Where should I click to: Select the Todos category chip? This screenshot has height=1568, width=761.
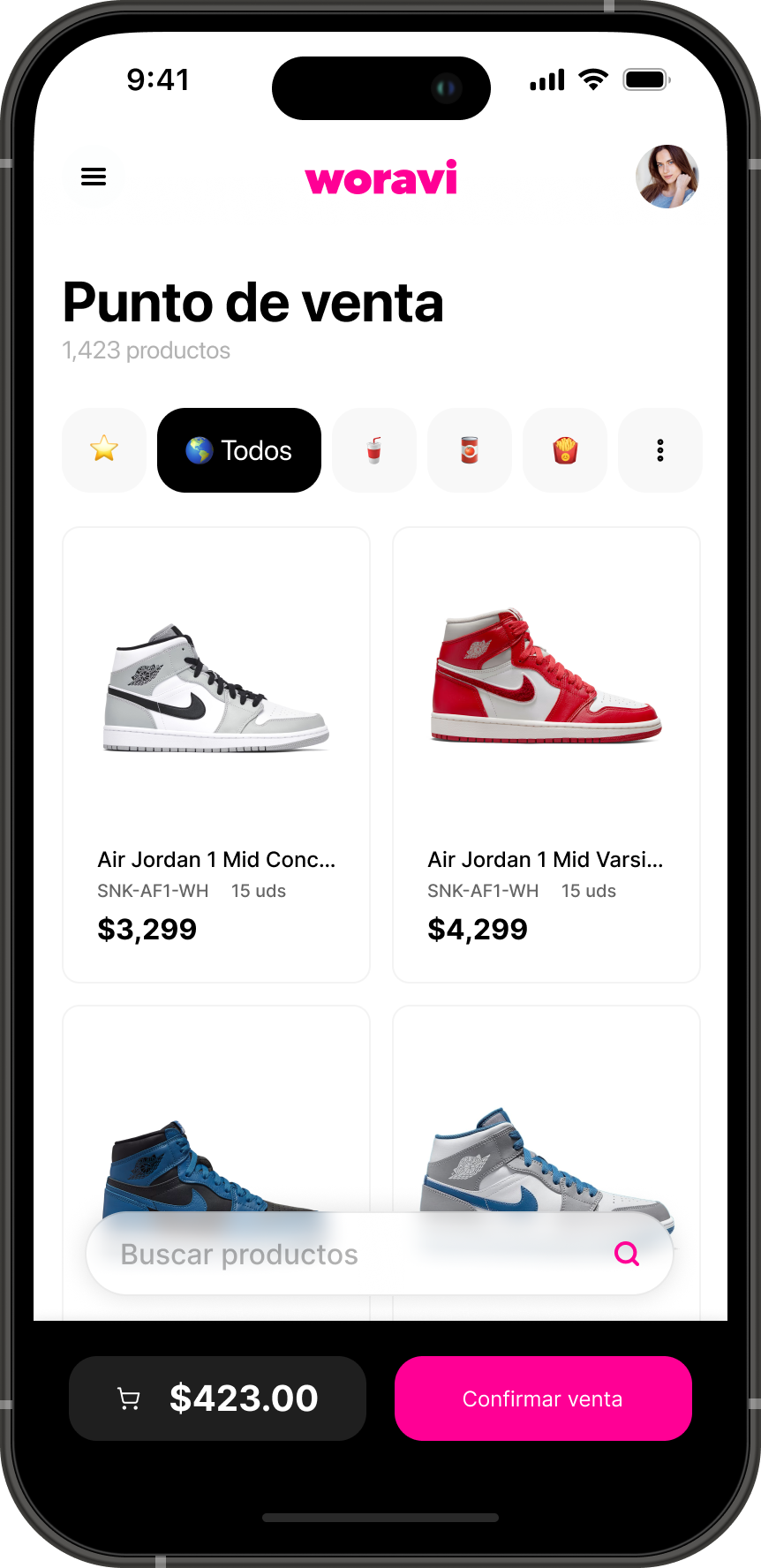239,450
